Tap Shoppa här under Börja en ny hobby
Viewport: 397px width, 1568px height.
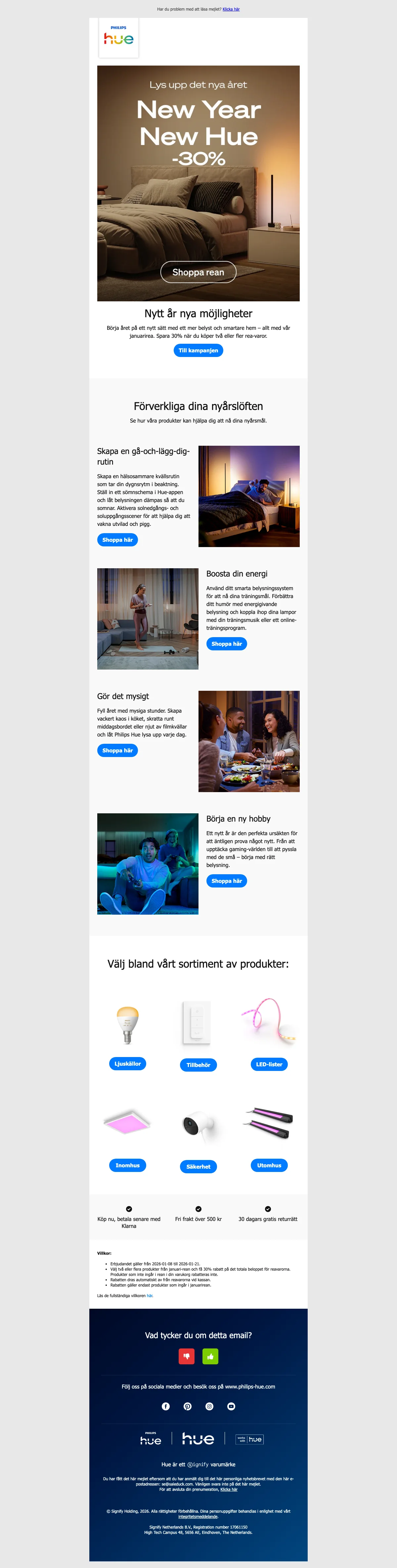pyautogui.click(x=226, y=881)
